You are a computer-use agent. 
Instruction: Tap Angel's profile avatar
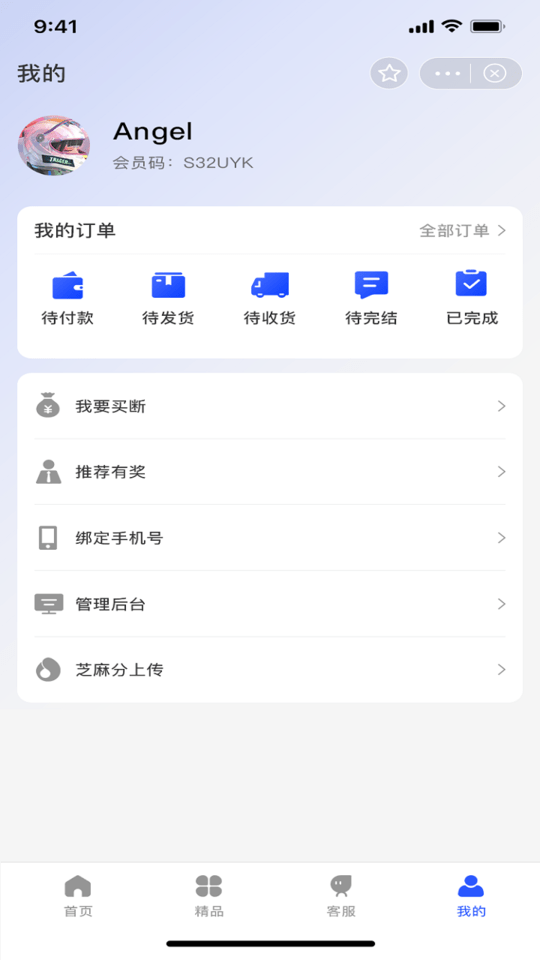[x=54, y=146]
